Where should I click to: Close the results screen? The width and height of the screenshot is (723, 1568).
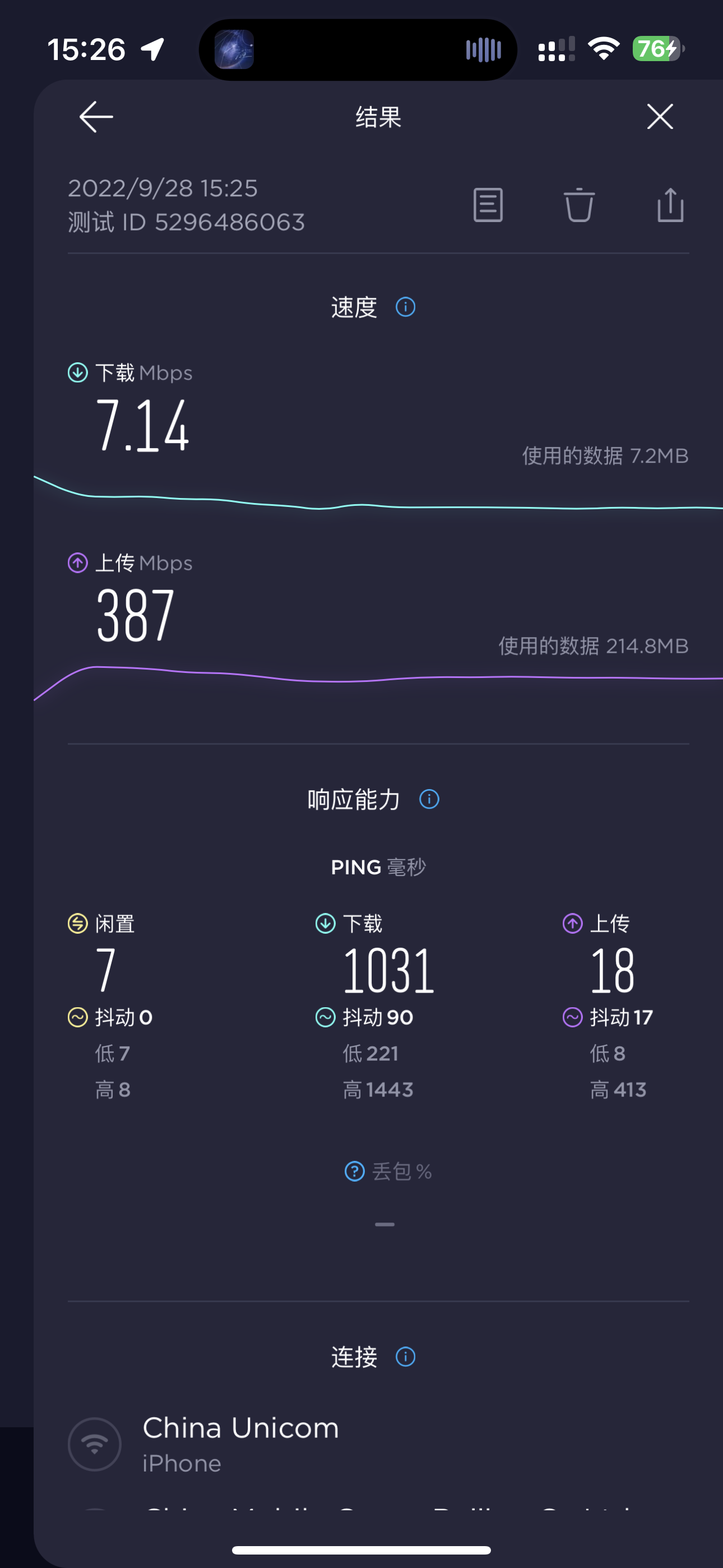coord(660,116)
